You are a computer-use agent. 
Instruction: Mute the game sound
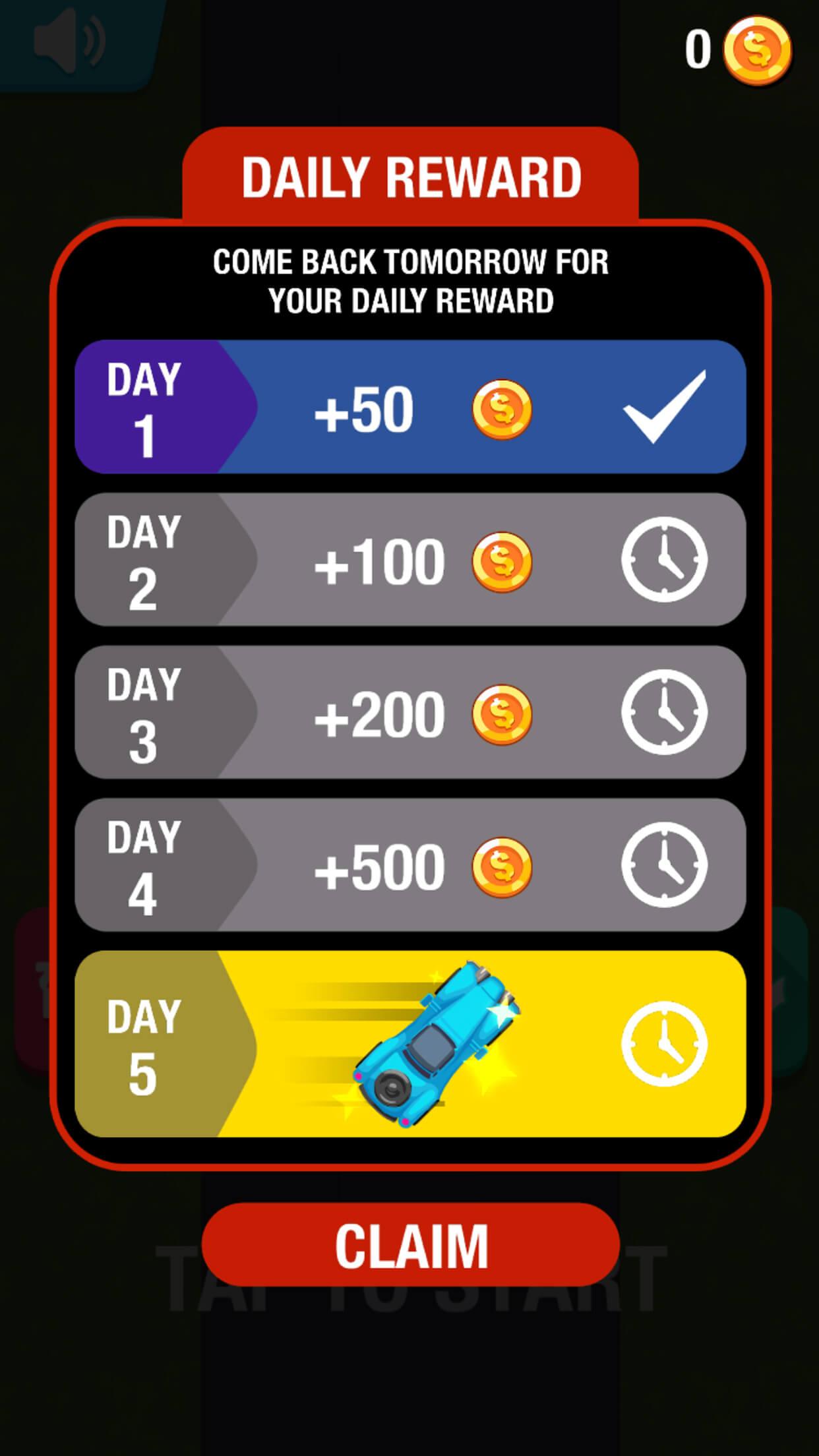(69, 41)
